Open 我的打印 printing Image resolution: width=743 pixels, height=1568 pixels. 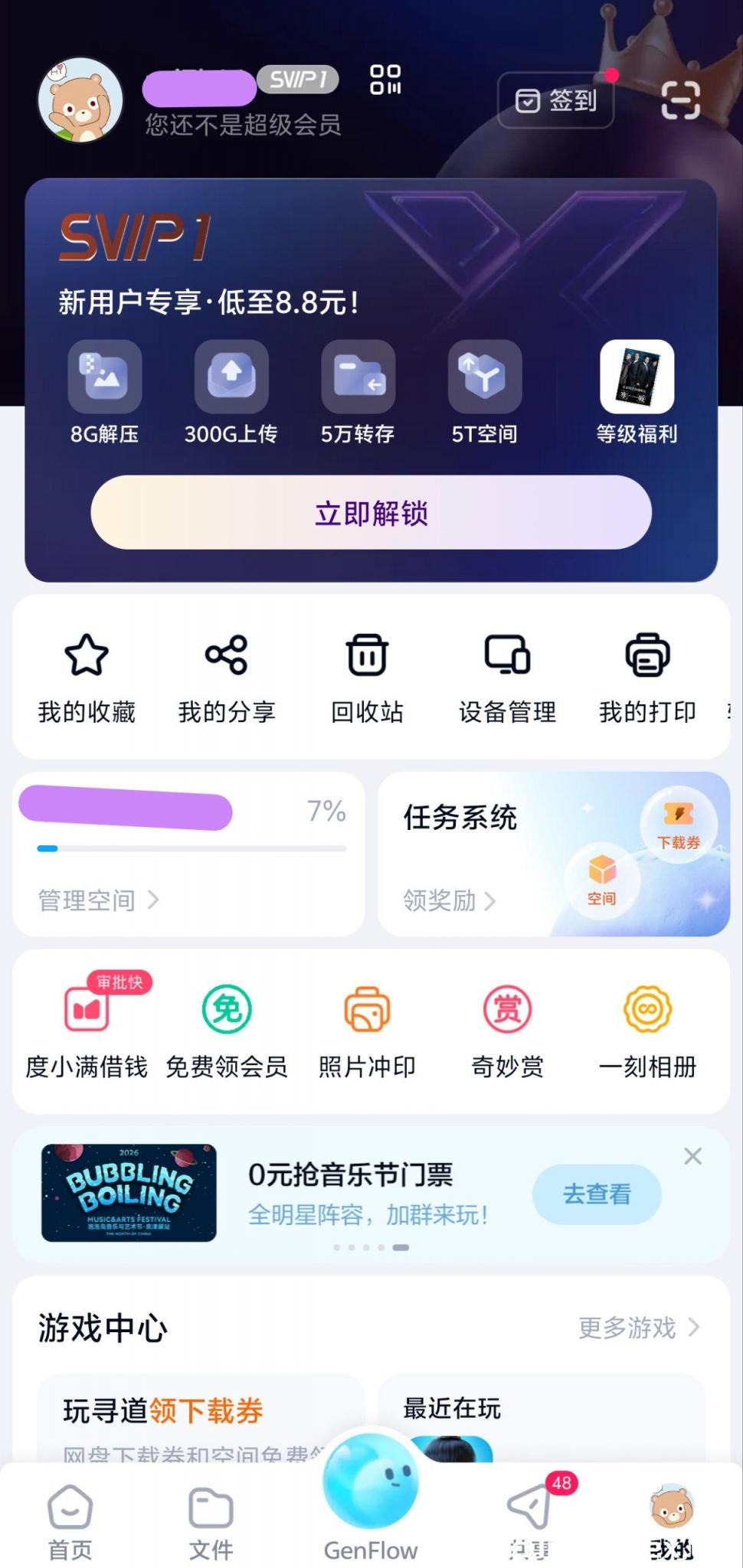pyautogui.click(x=647, y=678)
